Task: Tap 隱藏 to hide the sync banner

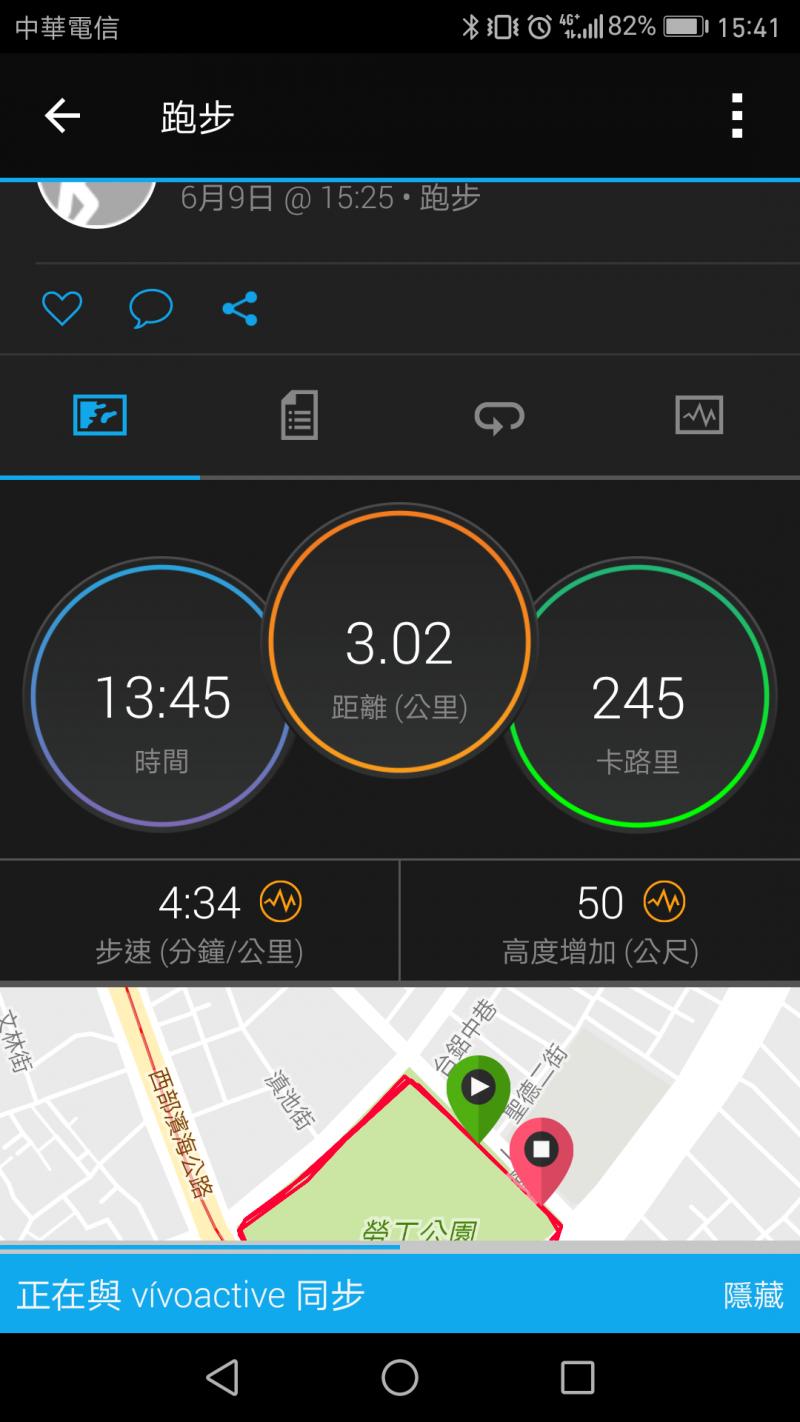Action: [753, 1295]
